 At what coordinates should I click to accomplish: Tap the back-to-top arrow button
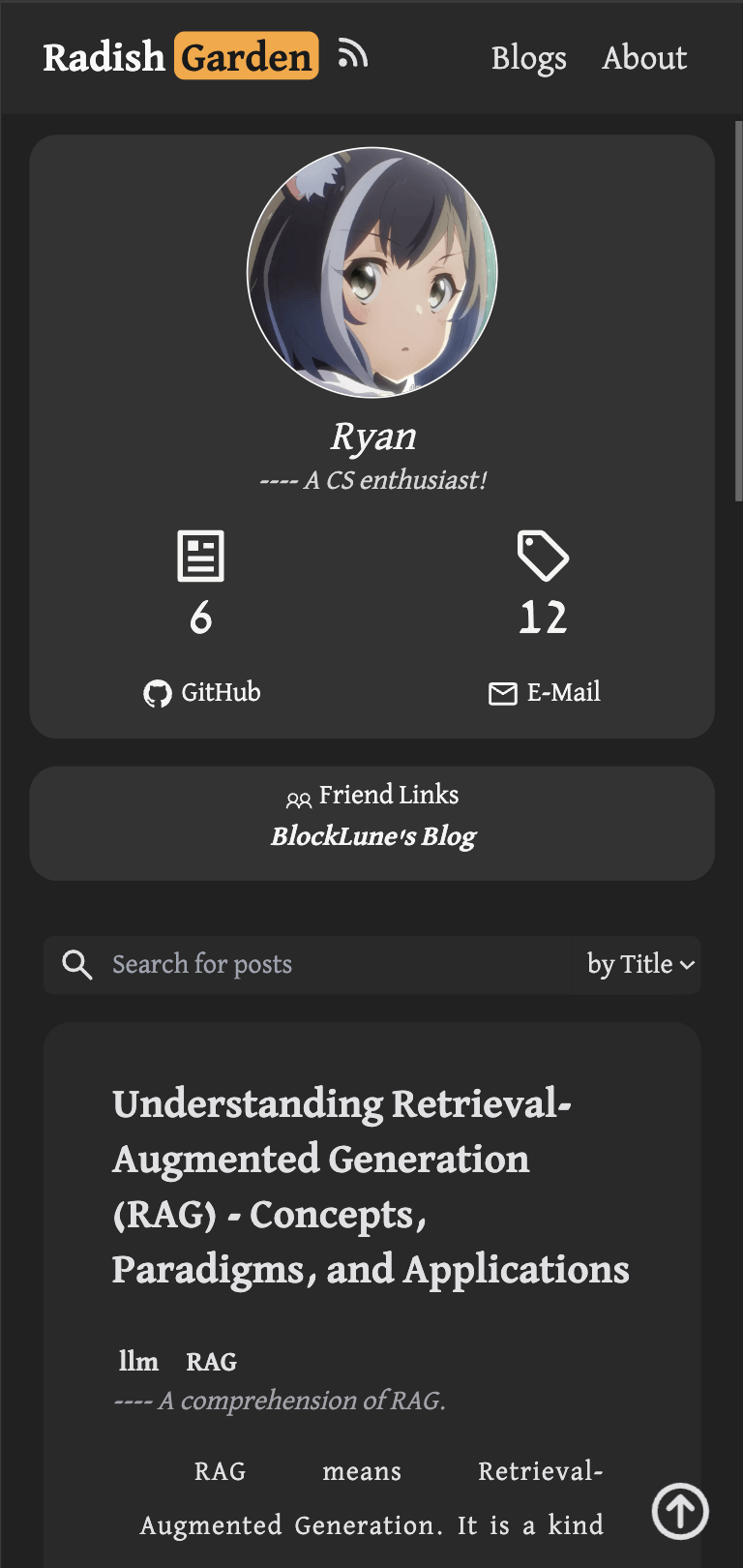[x=680, y=1511]
